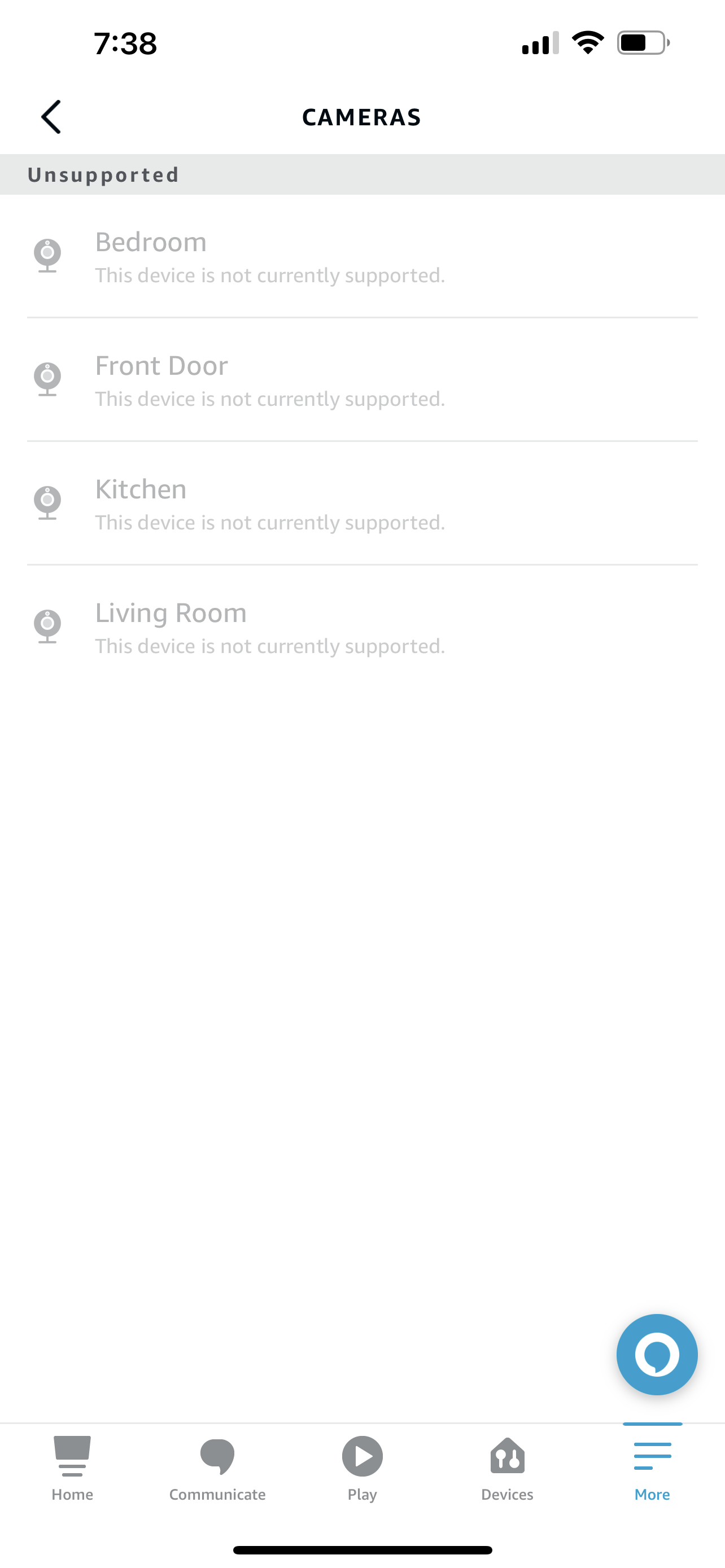725x1568 pixels.
Task: Select the Kitchen camera row
Action: [361, 503]
